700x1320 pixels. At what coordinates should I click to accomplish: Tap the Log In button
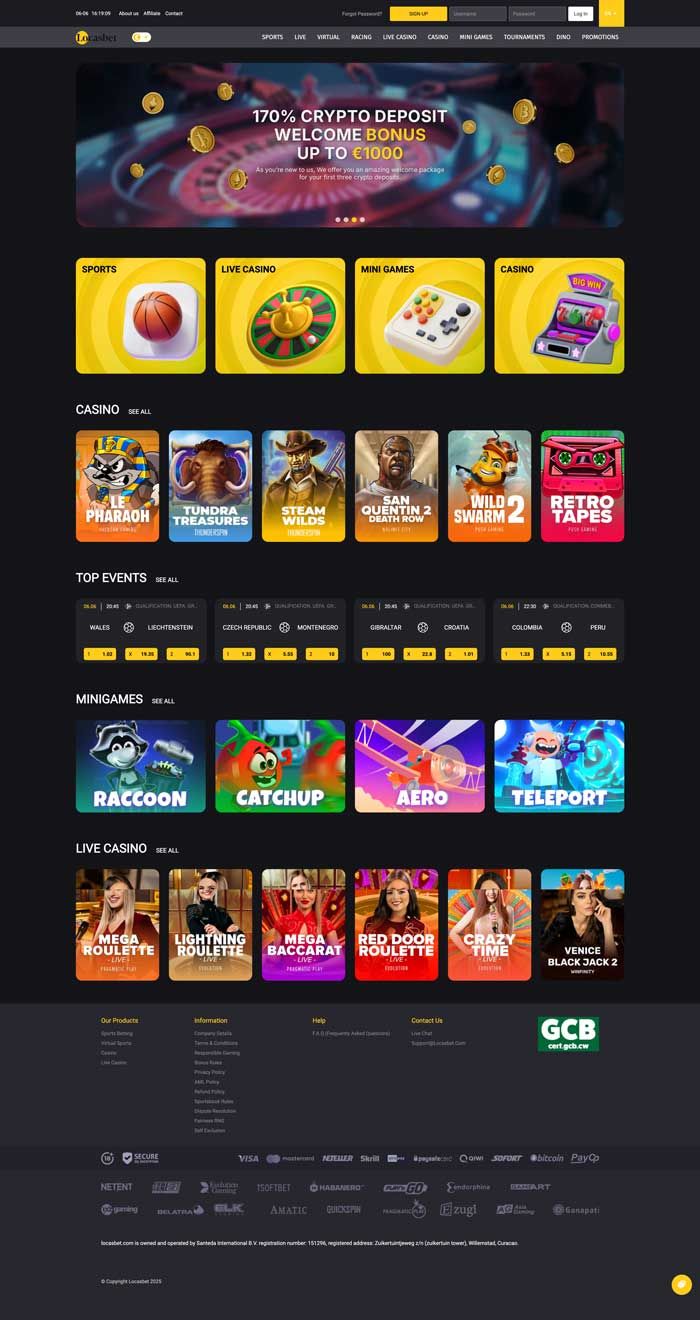click(581, 14)
